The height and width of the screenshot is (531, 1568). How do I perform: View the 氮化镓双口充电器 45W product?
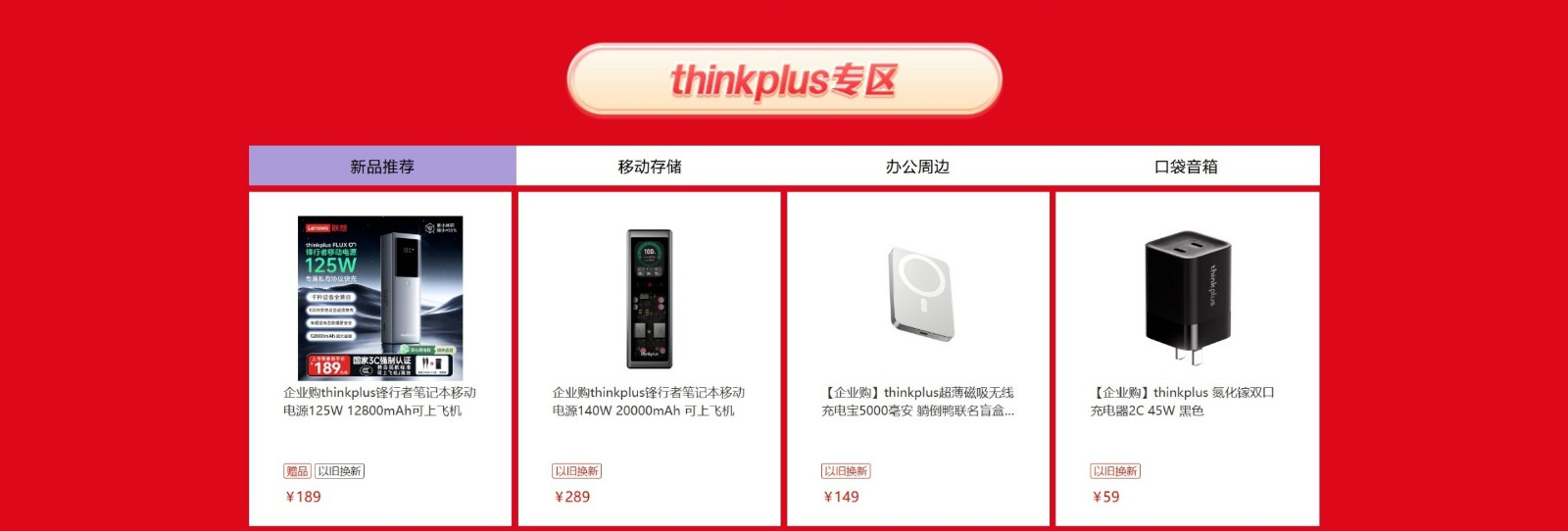1187,299
